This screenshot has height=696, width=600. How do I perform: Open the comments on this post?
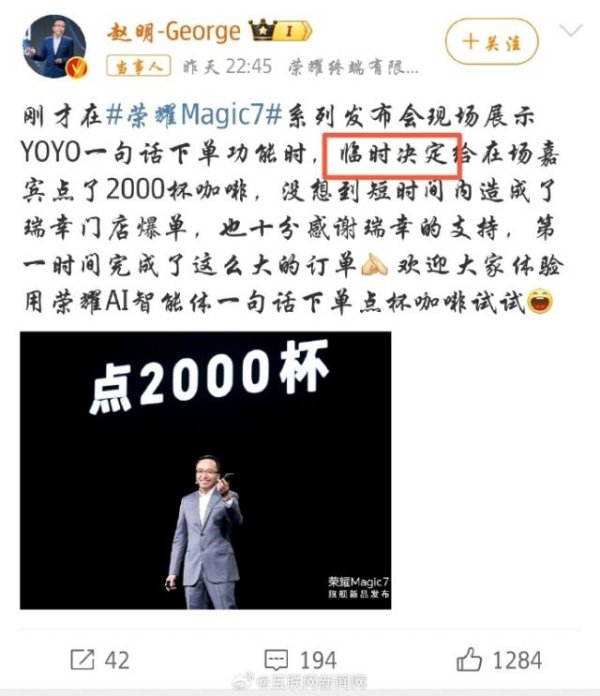[x=300, y=660]
